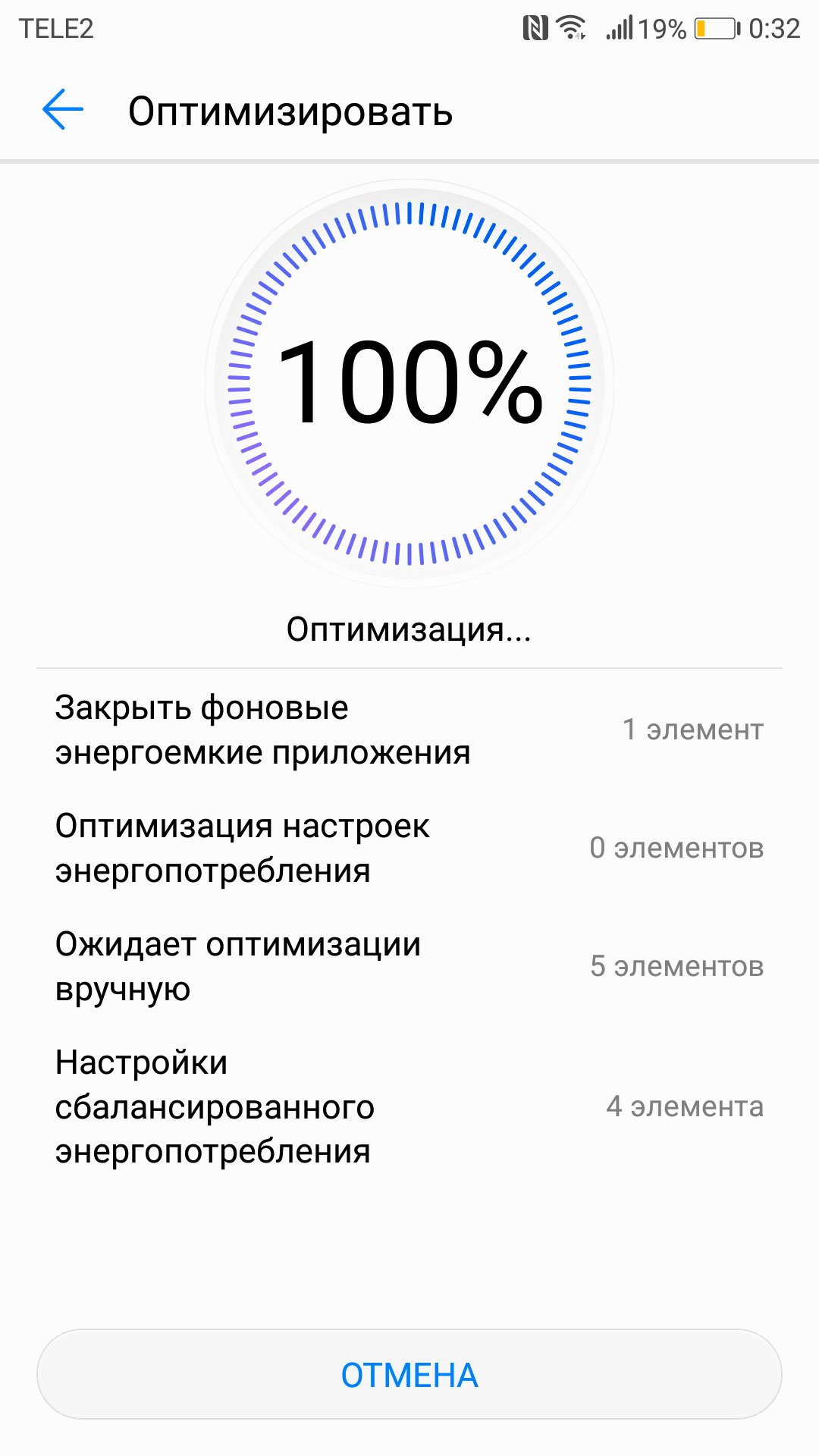Open Ожидает оптимизации вручную list item

(409, 966)
